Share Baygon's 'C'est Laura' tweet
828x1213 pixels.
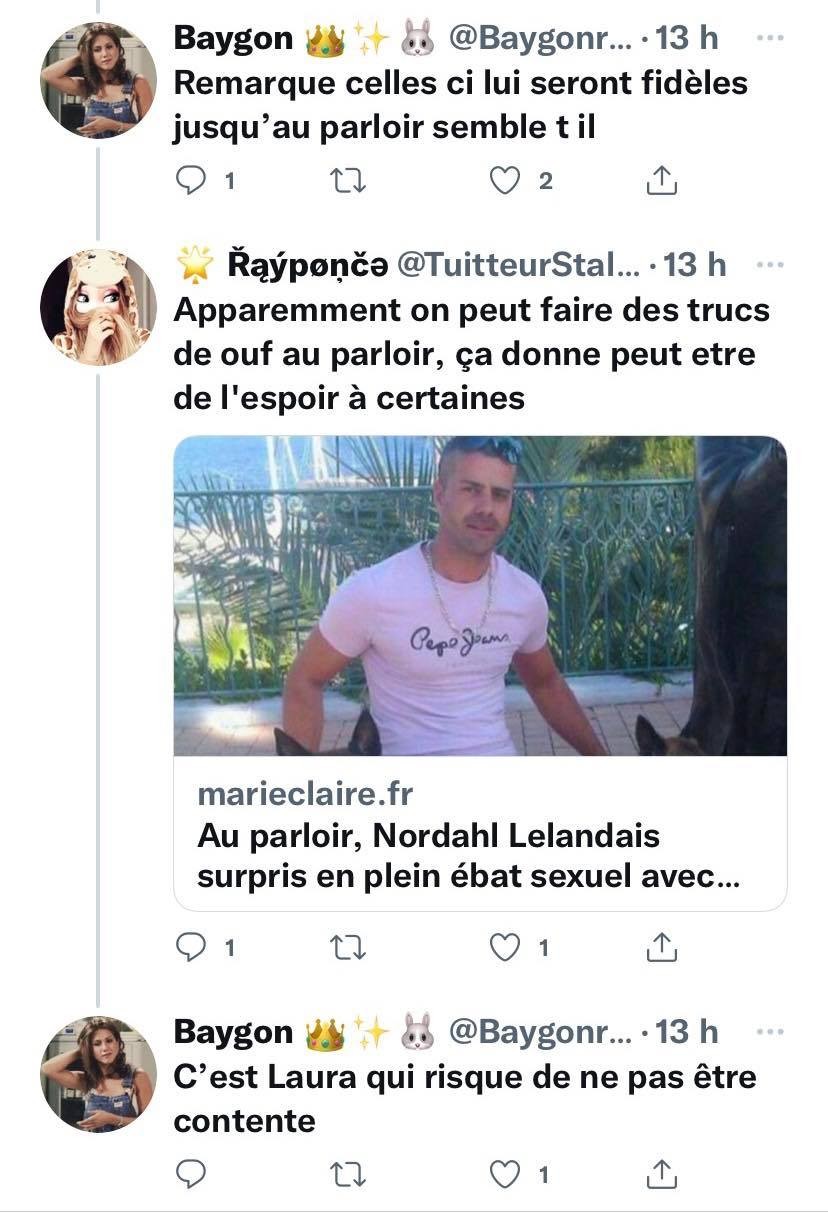[661, 1174]
